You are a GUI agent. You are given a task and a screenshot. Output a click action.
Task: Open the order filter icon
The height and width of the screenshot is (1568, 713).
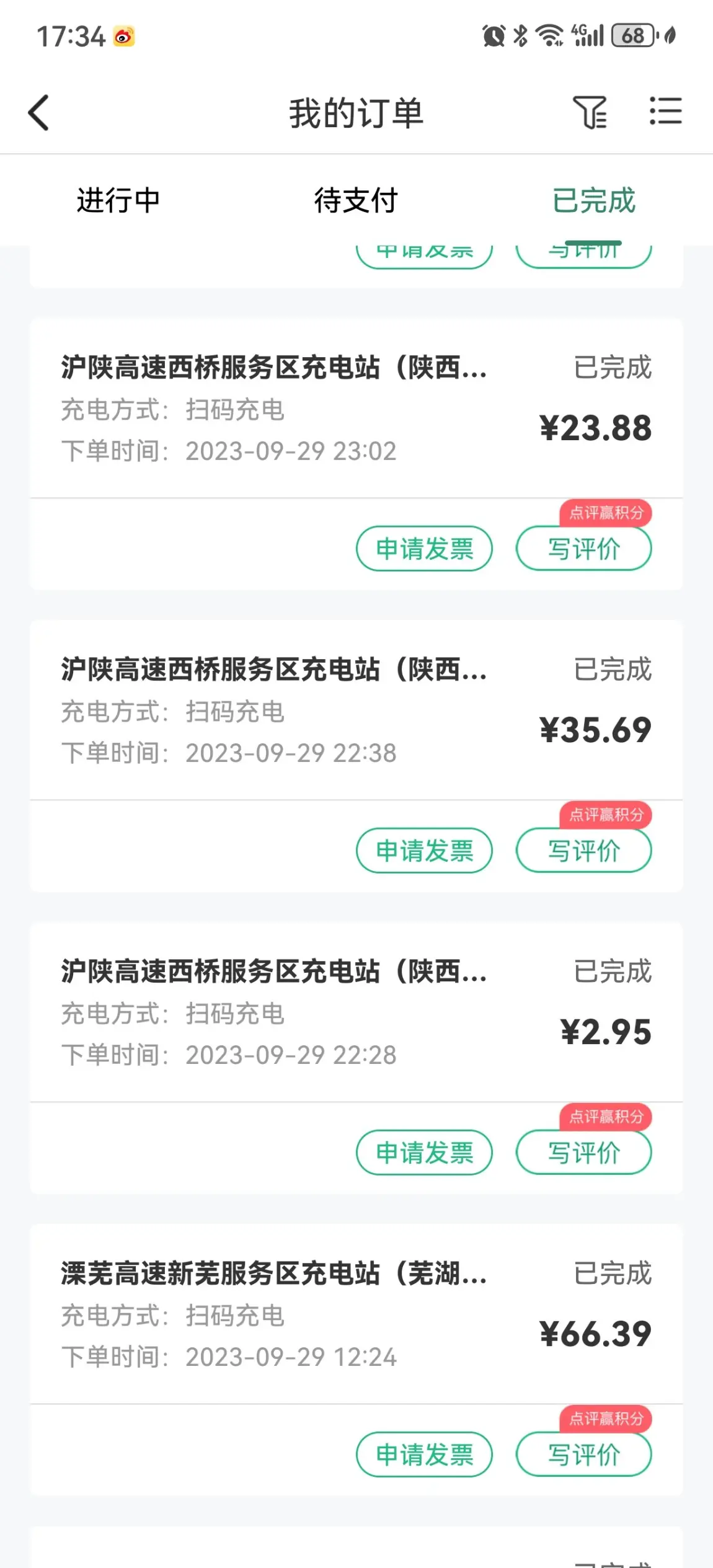tap(590, 112)
